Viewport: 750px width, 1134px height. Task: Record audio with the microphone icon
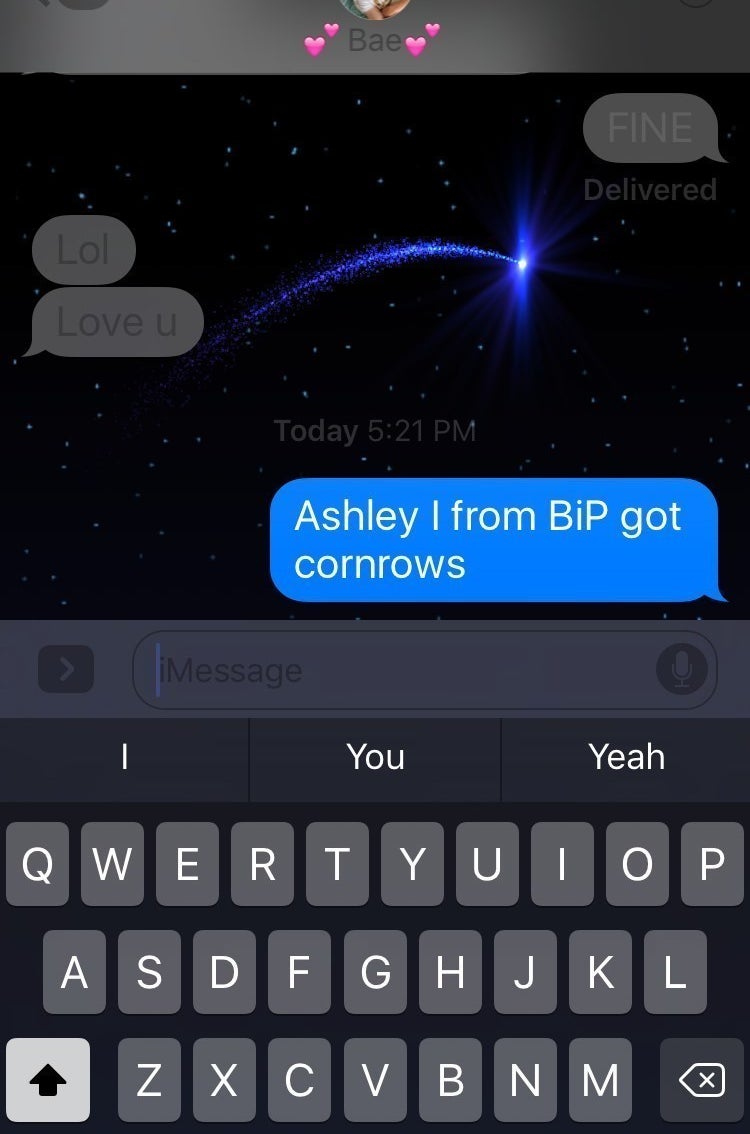pyautogui.click(x=682, y=669)
